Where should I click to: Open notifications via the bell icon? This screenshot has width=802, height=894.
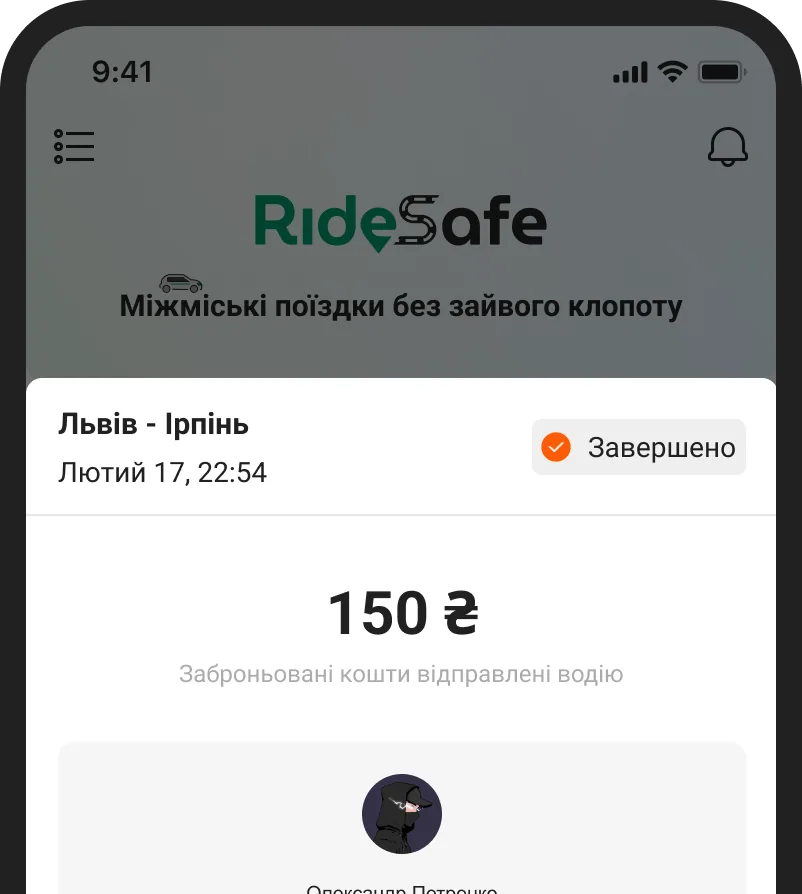click(x=727, y=146)
